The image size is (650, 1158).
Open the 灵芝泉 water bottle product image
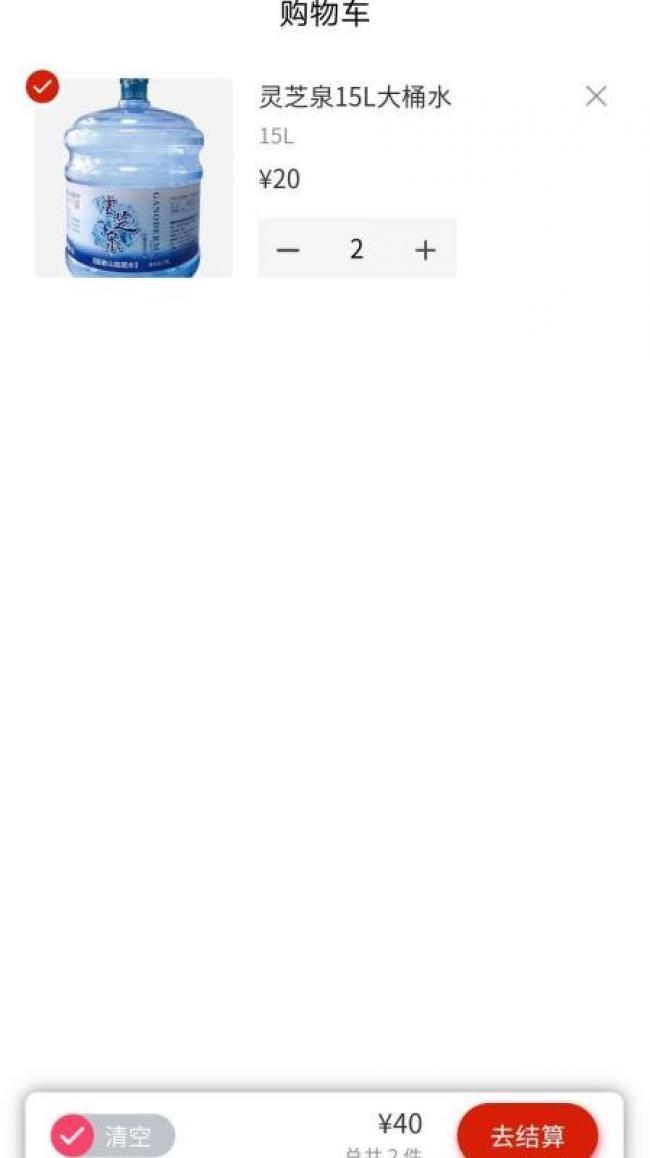tap(134, 178)
